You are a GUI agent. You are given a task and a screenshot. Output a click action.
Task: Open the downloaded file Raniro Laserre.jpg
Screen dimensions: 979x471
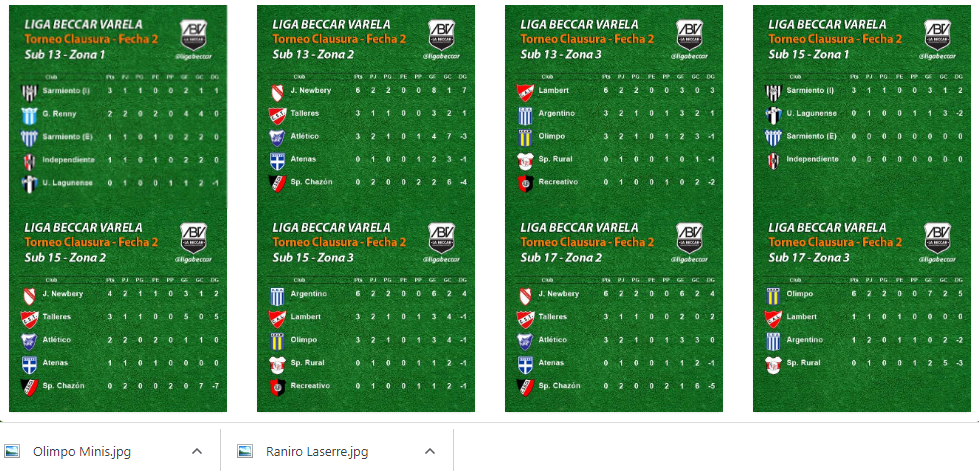click(317, 451)
